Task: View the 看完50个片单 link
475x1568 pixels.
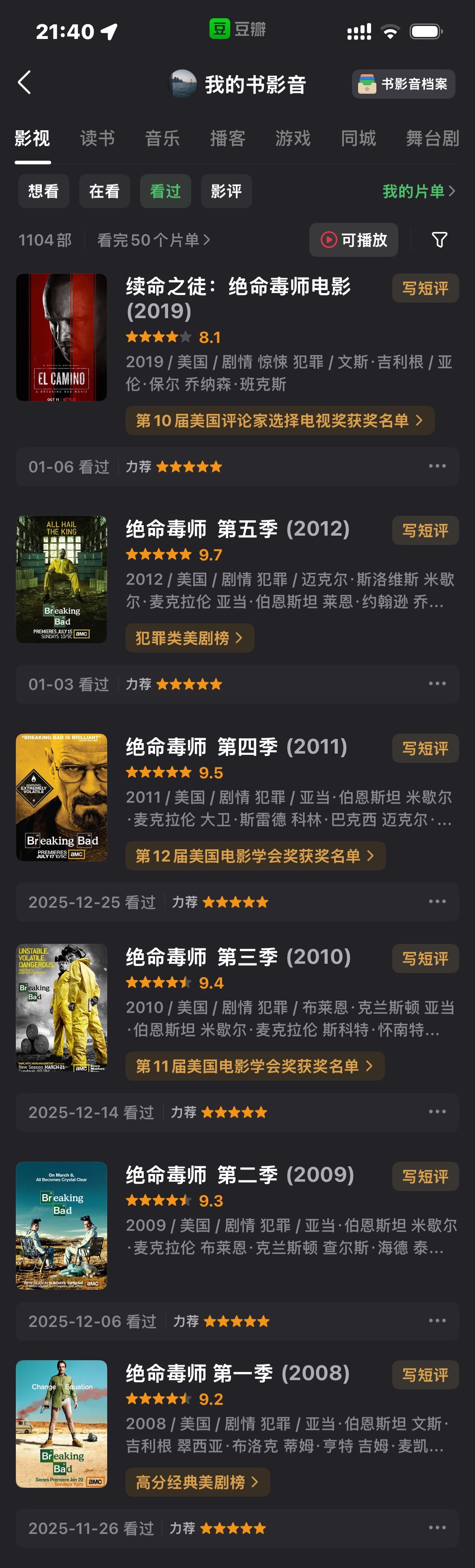Action: click(153, 240)
